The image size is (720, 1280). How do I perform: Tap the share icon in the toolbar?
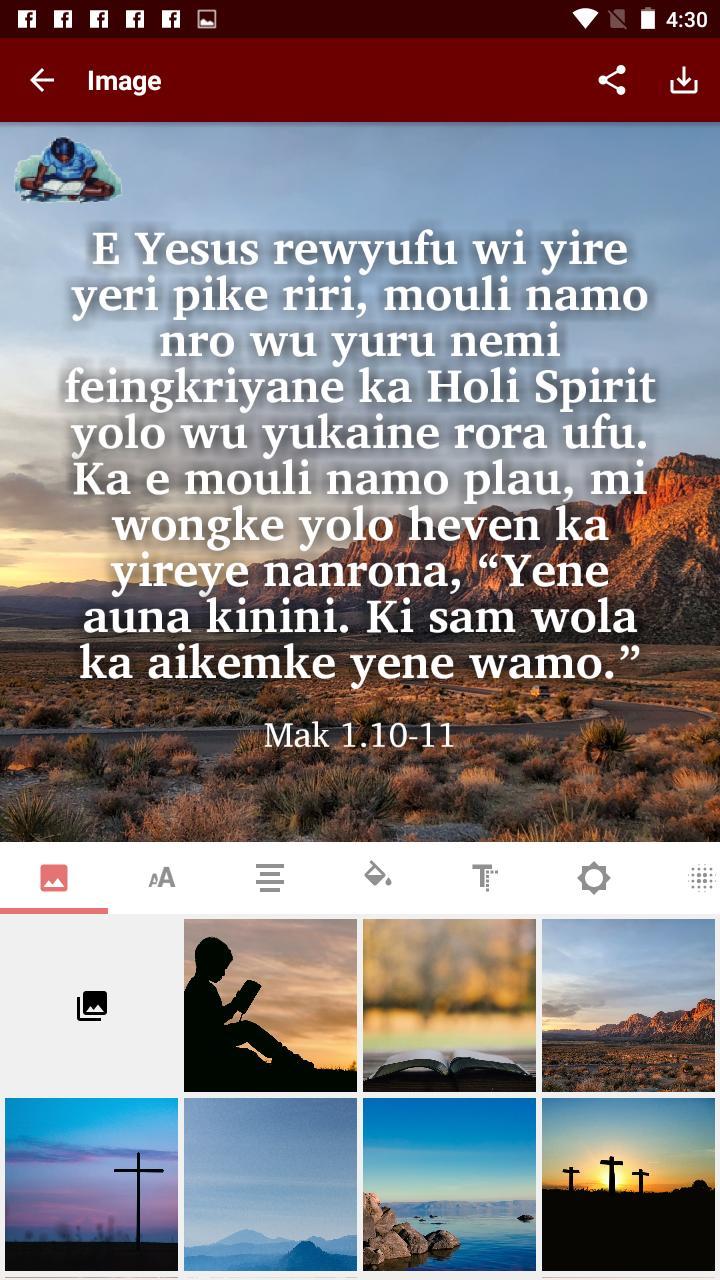[x=612, y=80]
